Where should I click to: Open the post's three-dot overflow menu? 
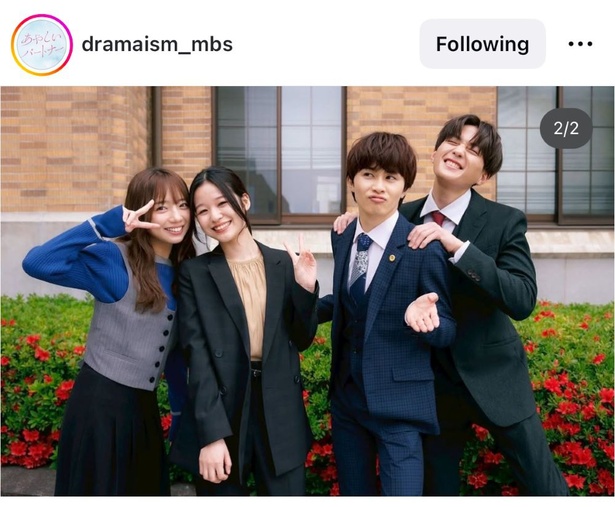(x=580, y=44)
